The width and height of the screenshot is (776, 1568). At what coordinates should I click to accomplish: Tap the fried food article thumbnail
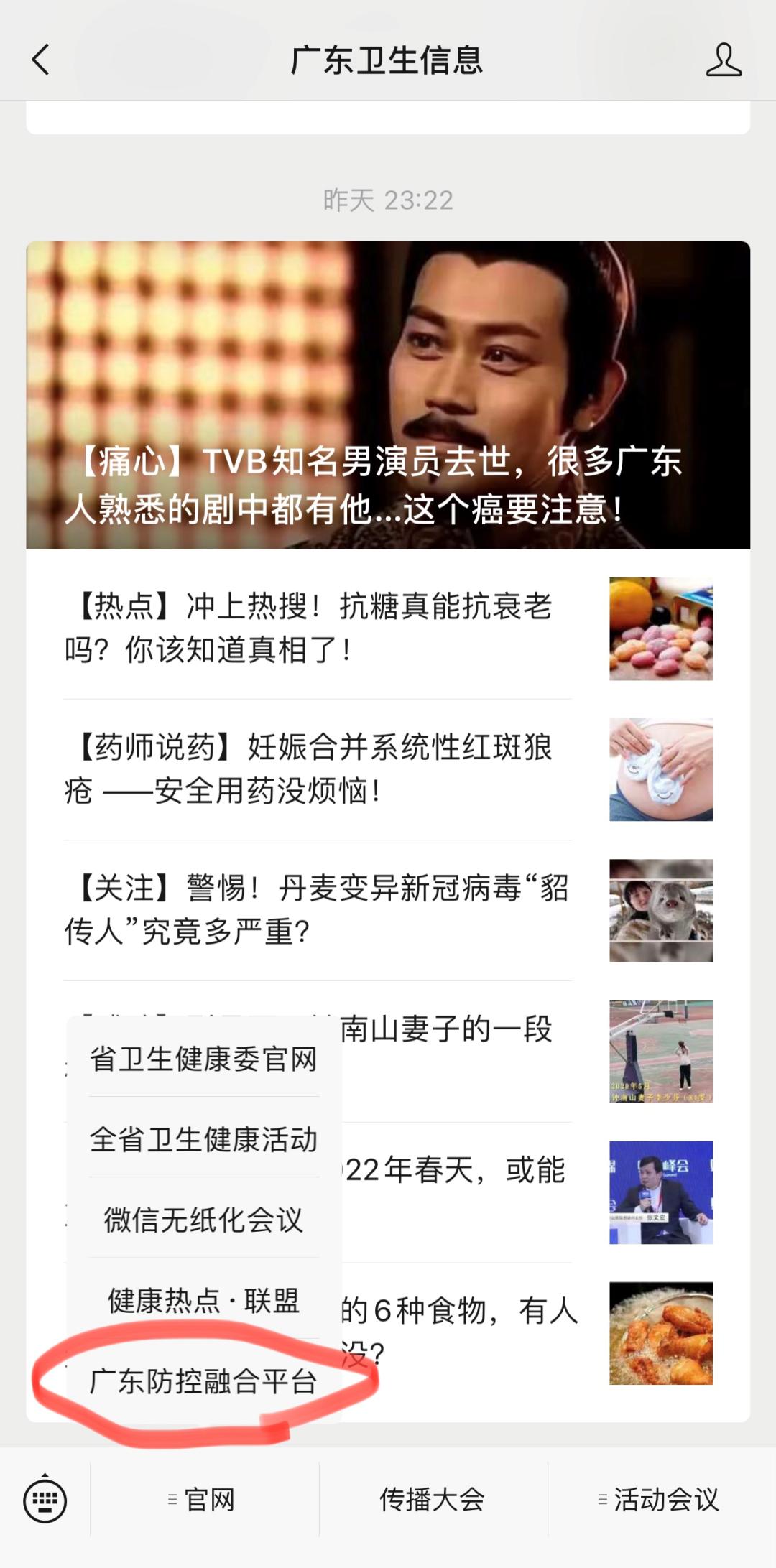point(660,1332)
